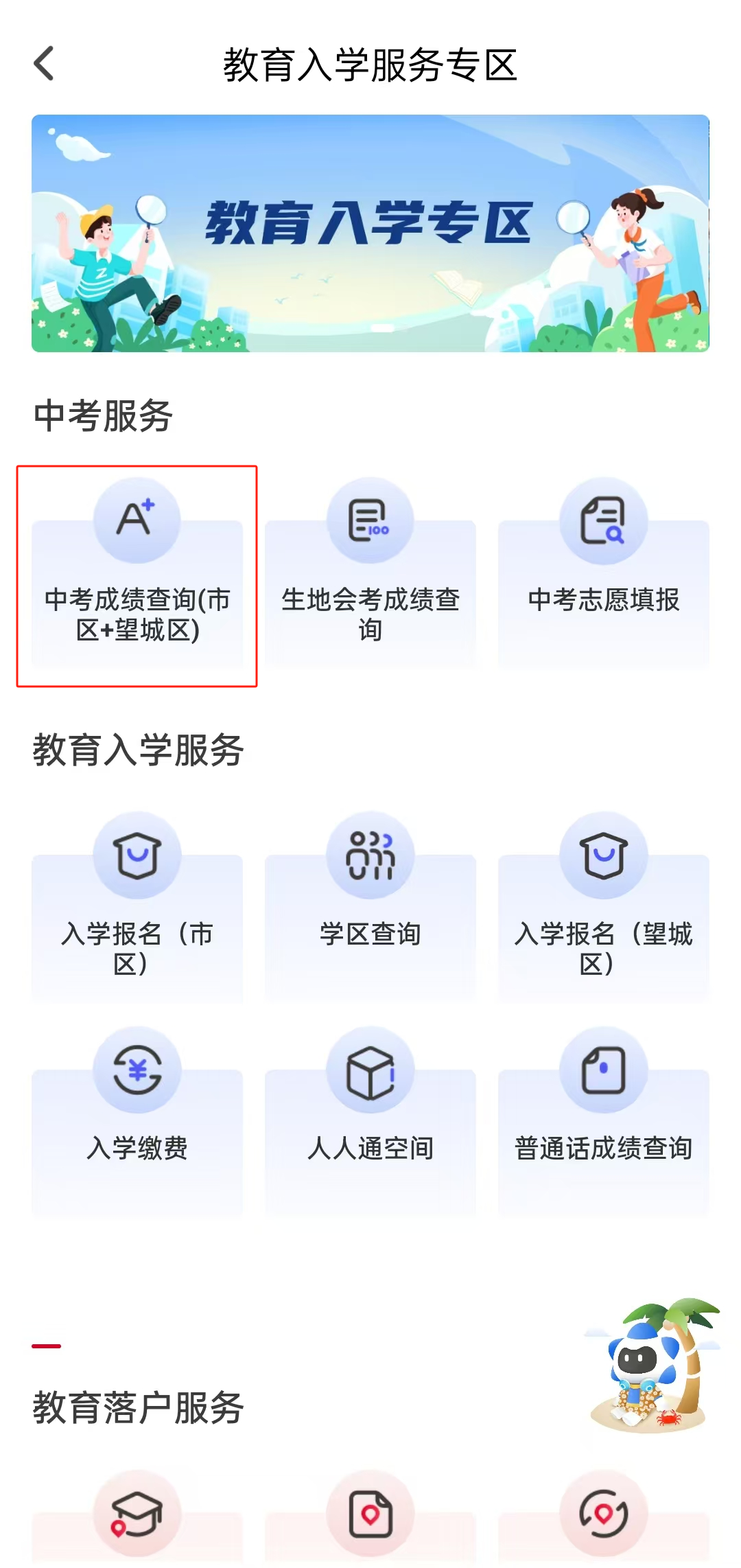The width and height of the screenshot is (741, 1568).
Task: Tap the back arrow at top left
Action: click(x=44, y=63)
